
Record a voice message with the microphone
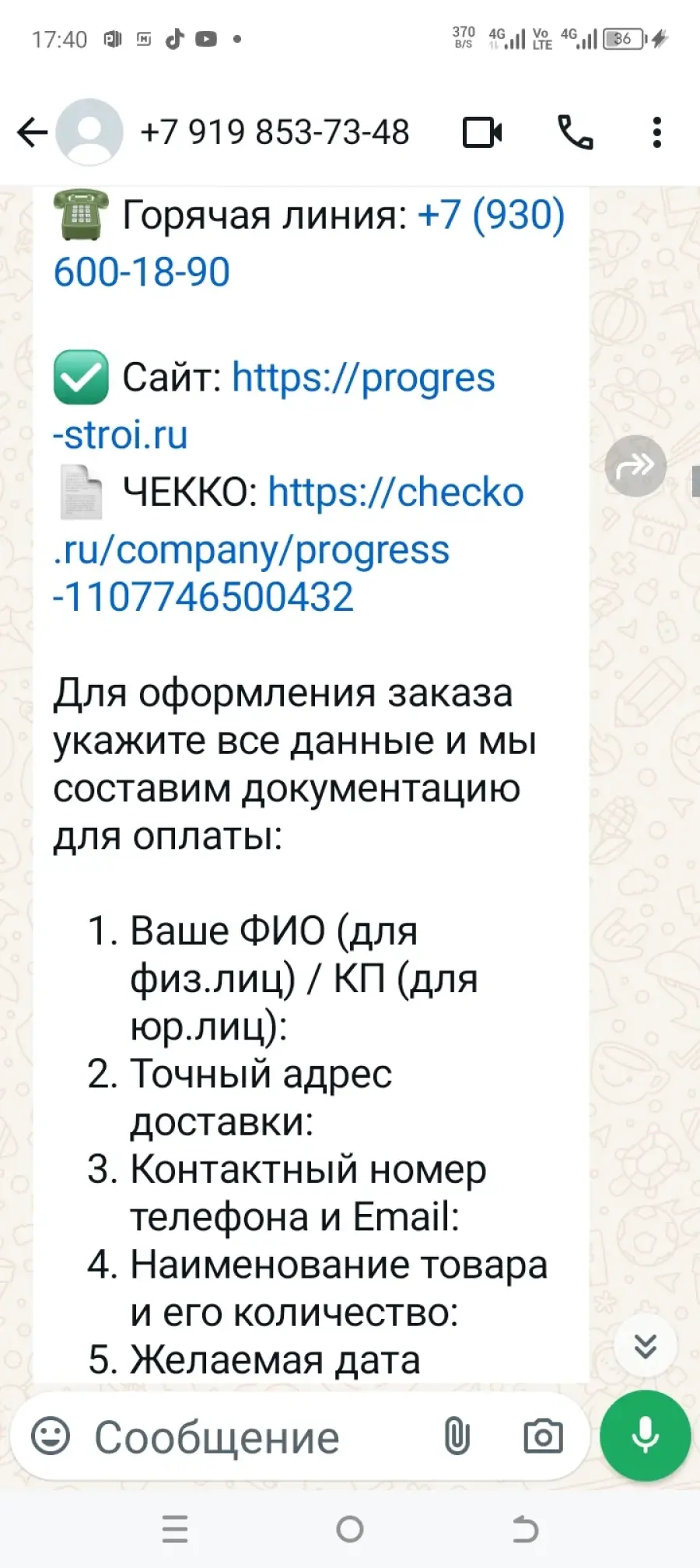(646, 1436)
